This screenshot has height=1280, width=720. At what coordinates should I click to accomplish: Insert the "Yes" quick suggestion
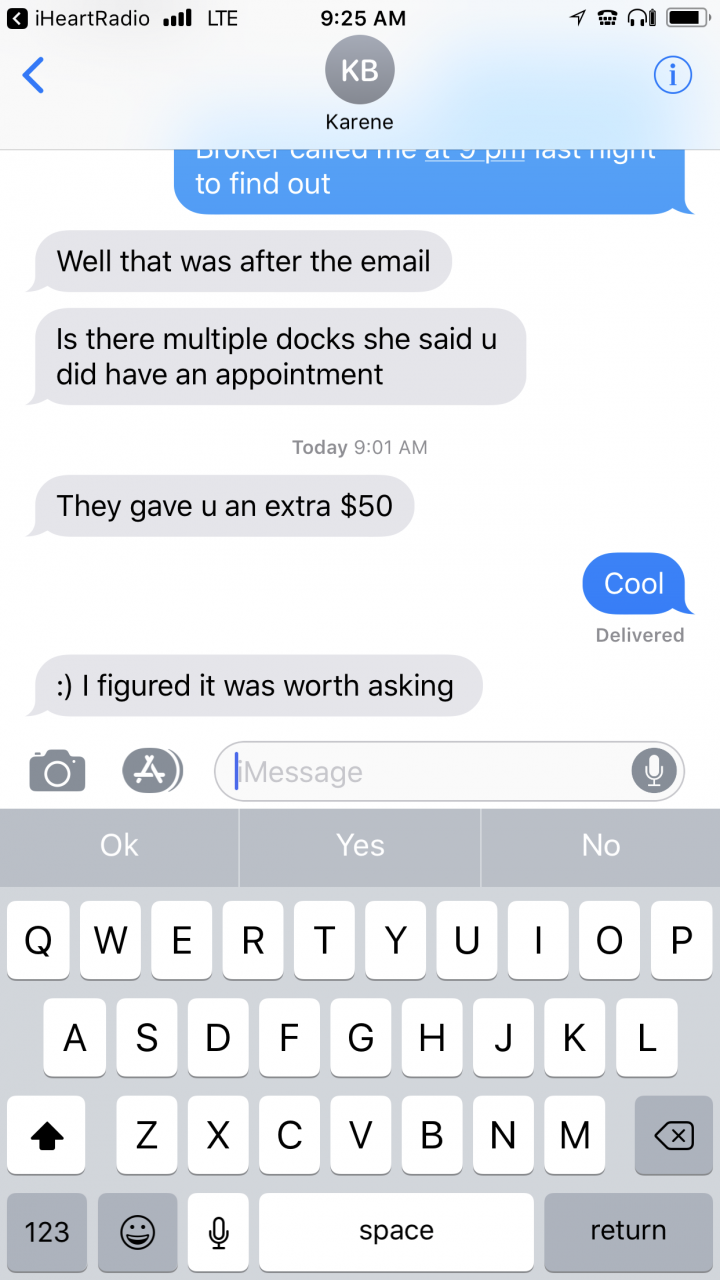(x=360, y=846)
